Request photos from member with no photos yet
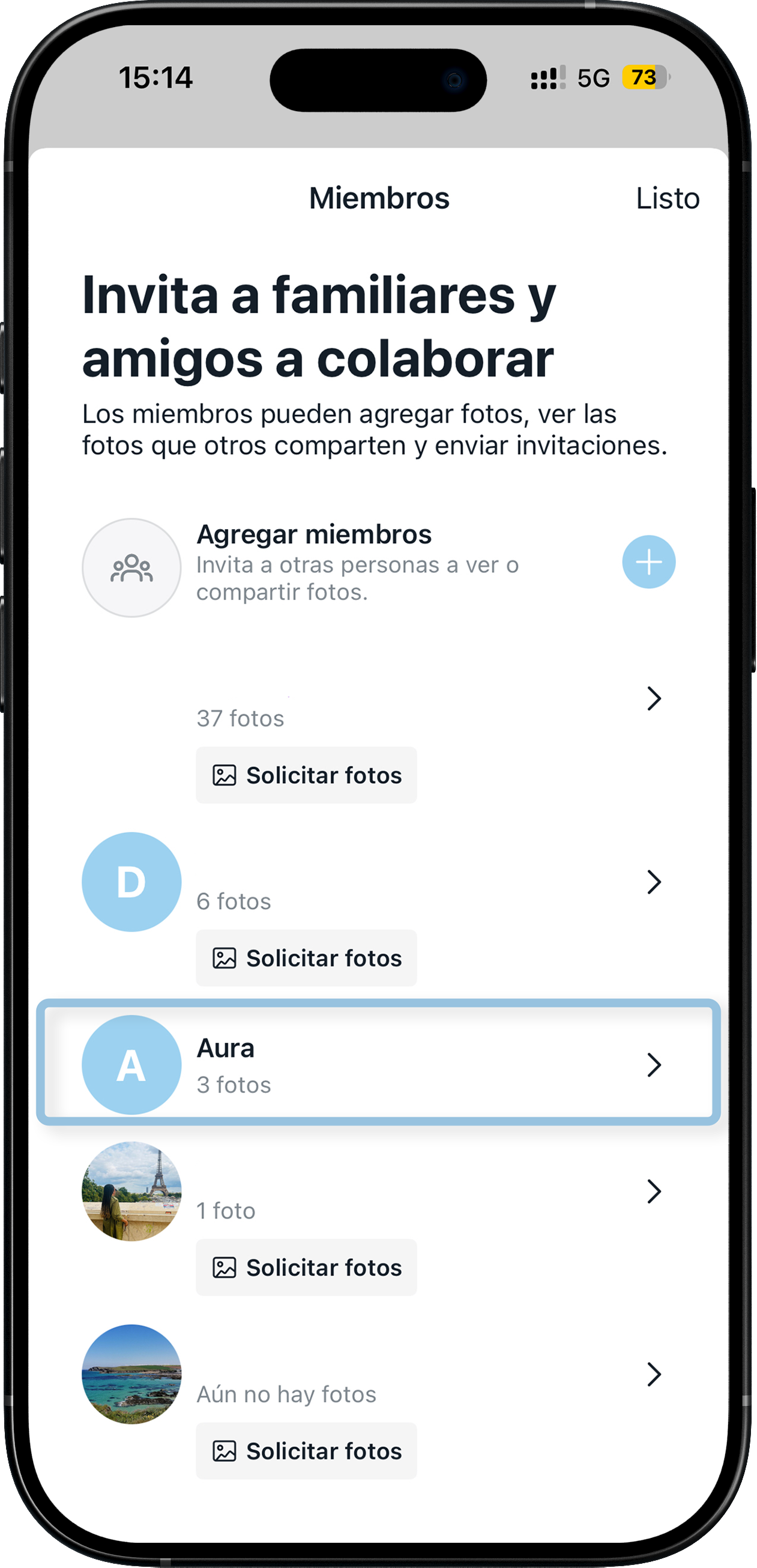 [307, 1451]
